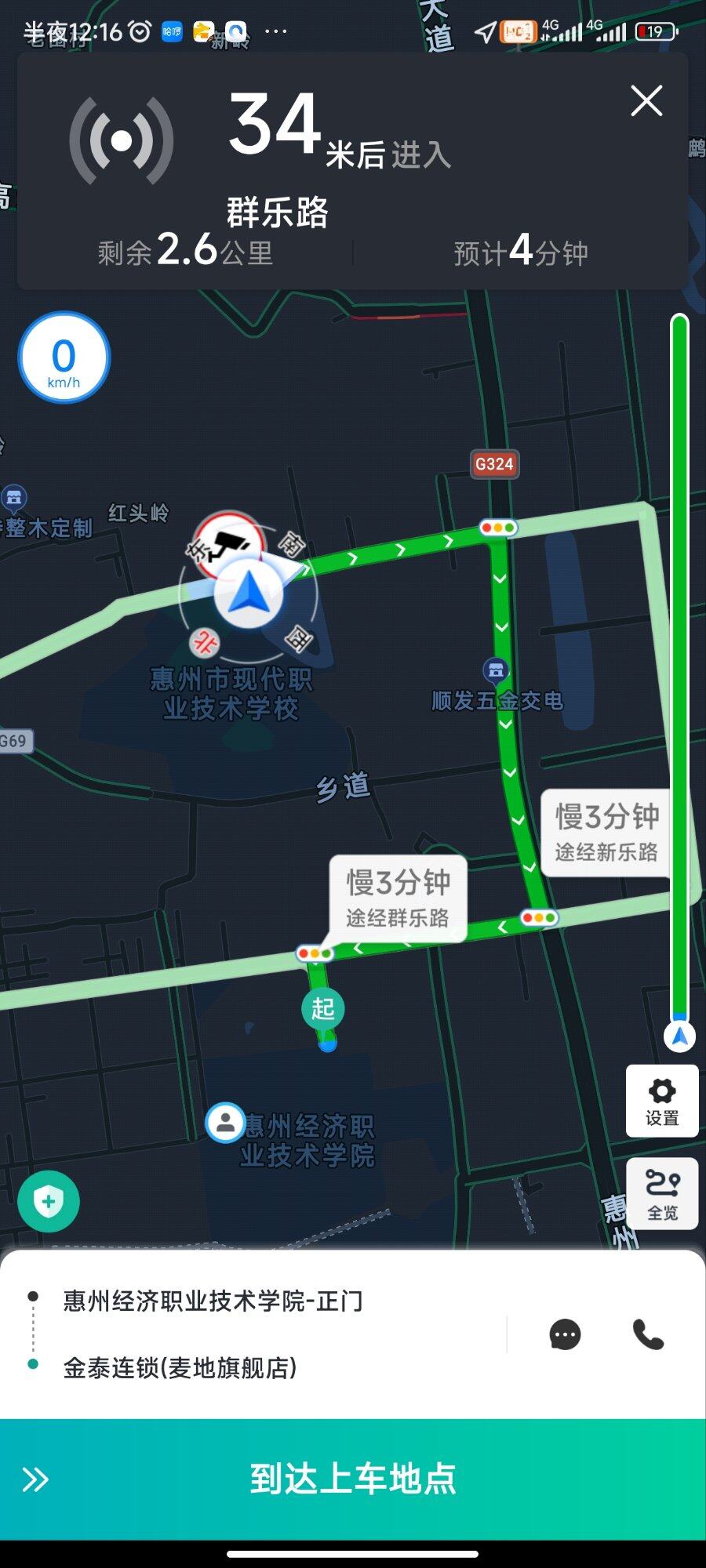
Task: Select the alternate route via 新乐路
Action: 606,833
